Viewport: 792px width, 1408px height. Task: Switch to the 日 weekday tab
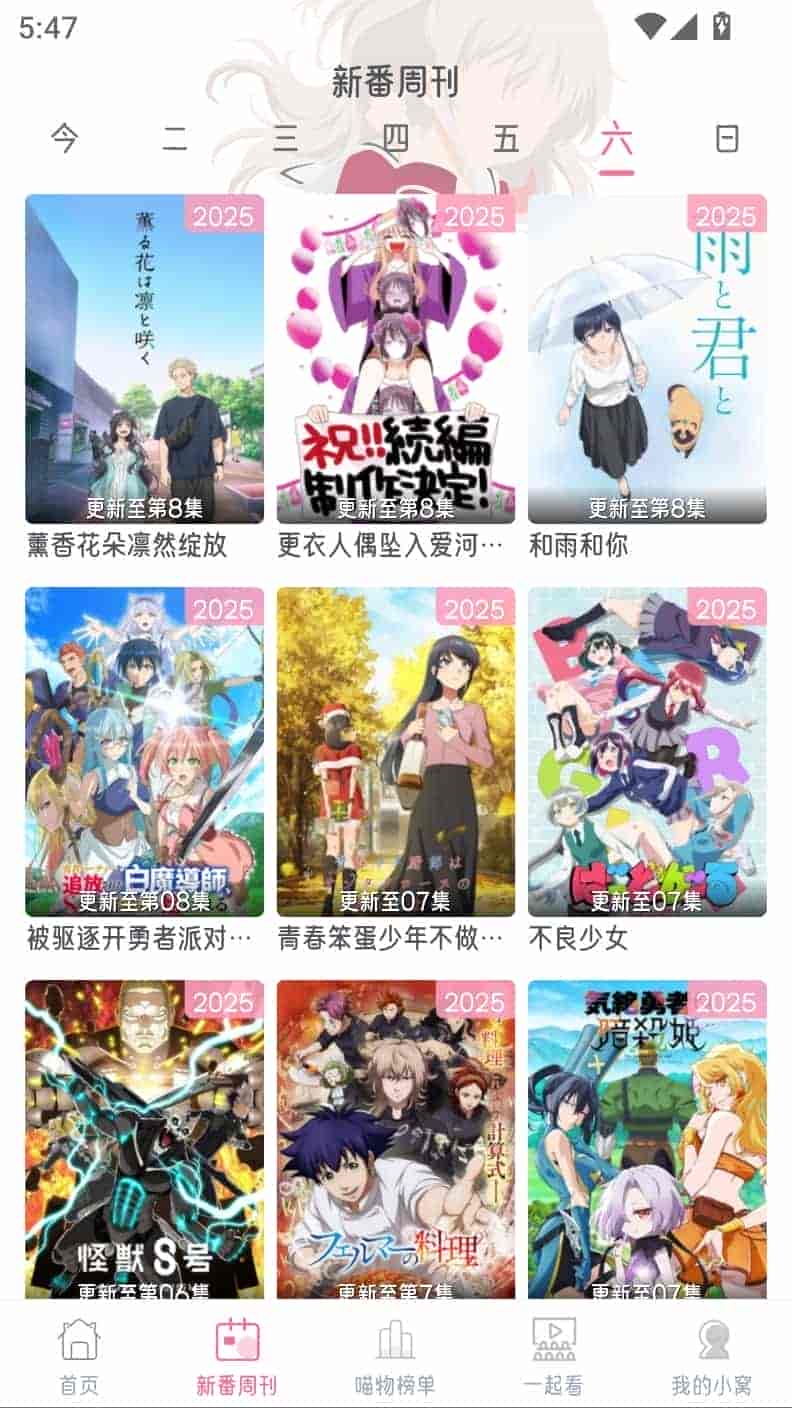point(727,138)
